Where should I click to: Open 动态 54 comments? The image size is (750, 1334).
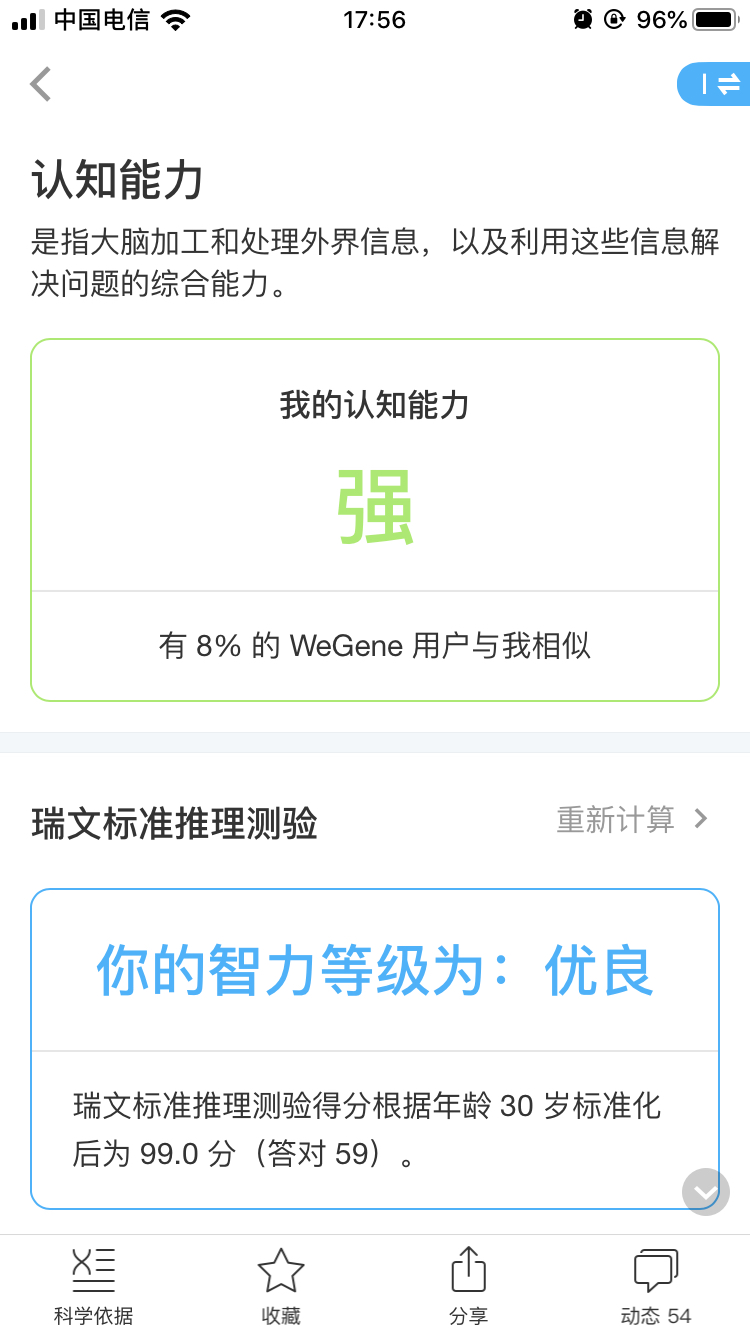click(656, 1286)
